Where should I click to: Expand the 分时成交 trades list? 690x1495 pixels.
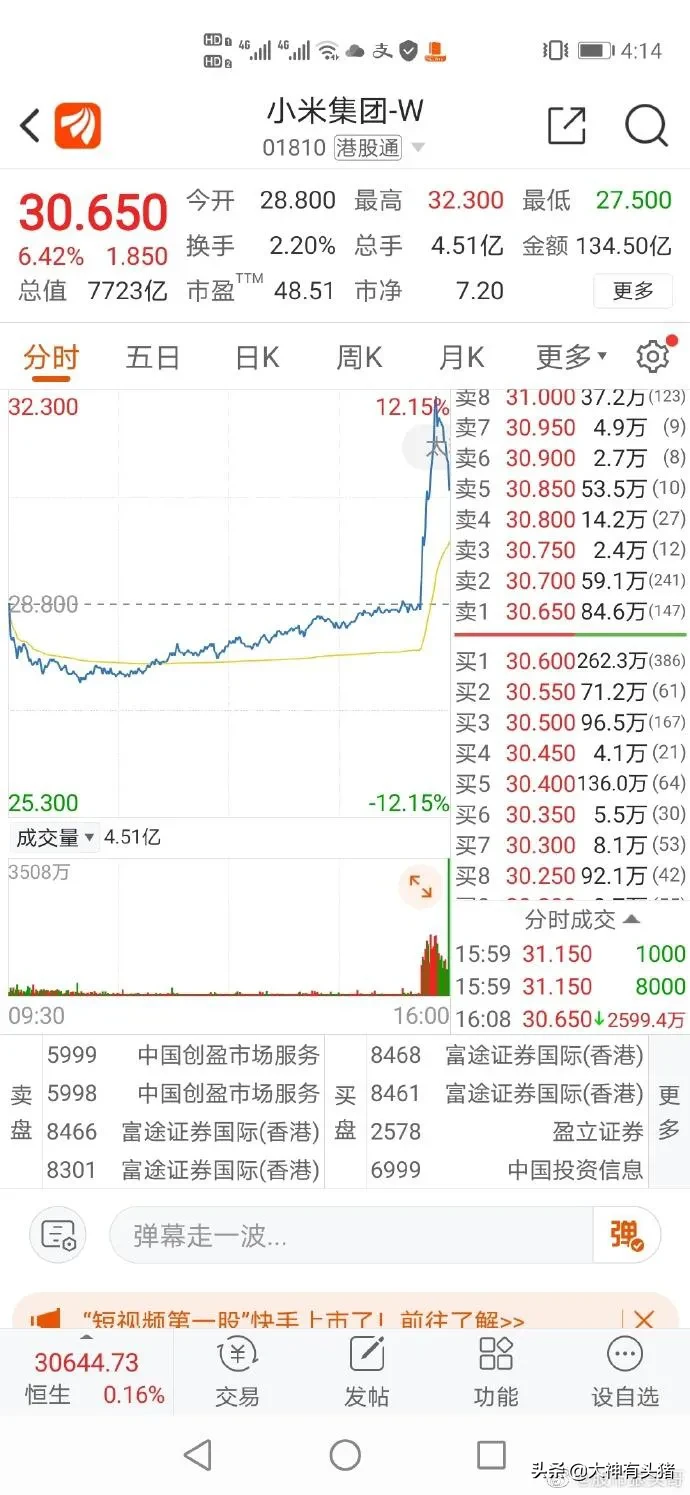point(583,919)
